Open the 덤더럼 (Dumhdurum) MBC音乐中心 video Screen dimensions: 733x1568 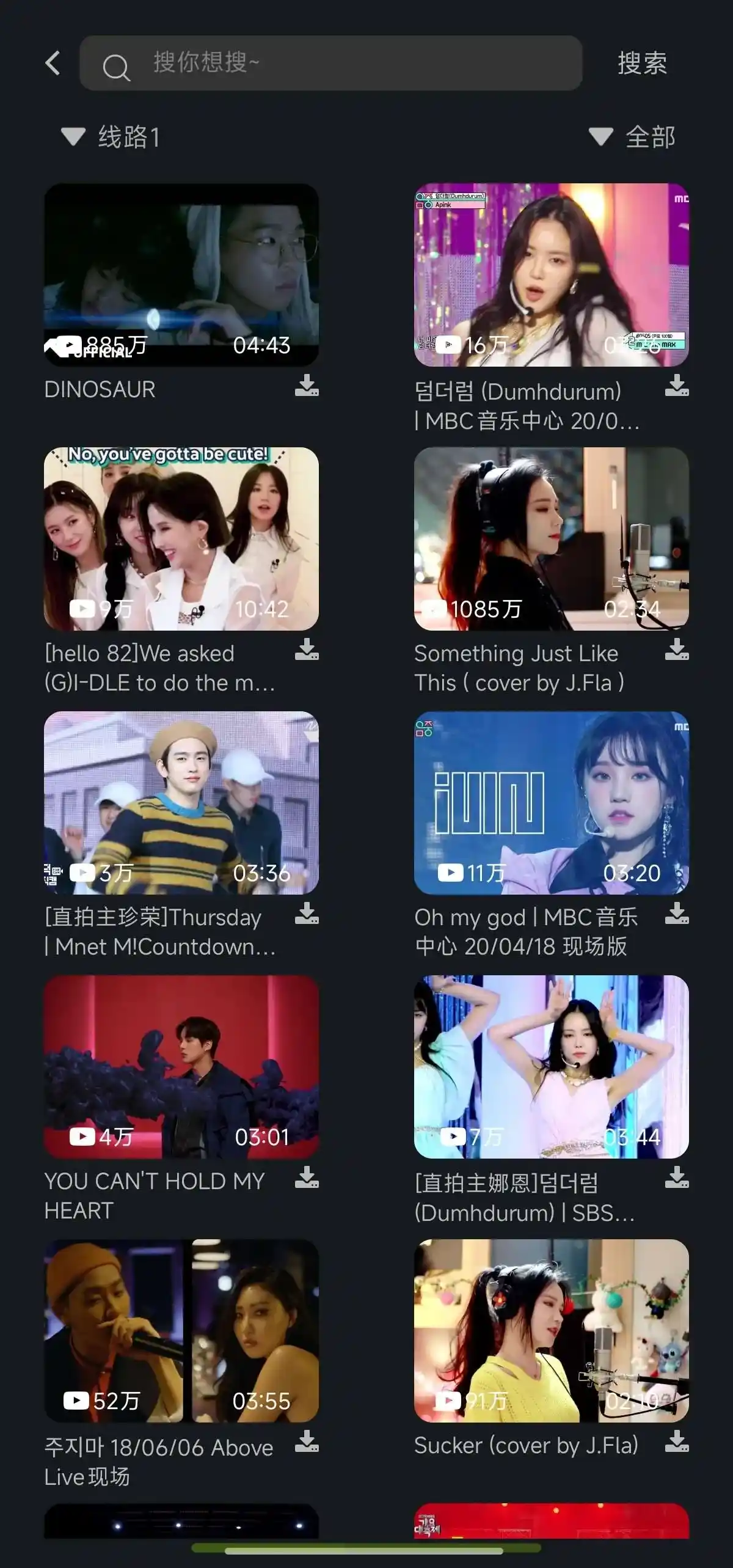(551, 275)
